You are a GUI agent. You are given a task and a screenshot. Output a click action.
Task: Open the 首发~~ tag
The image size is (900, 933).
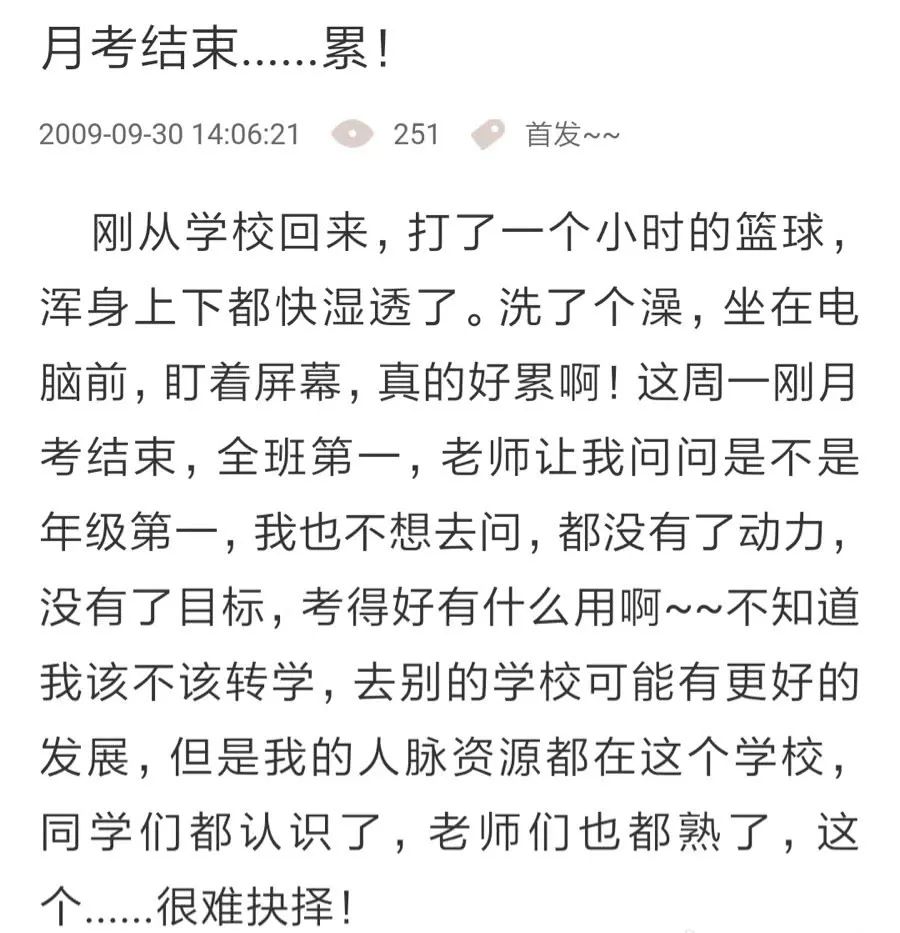[x=571, y=133]
